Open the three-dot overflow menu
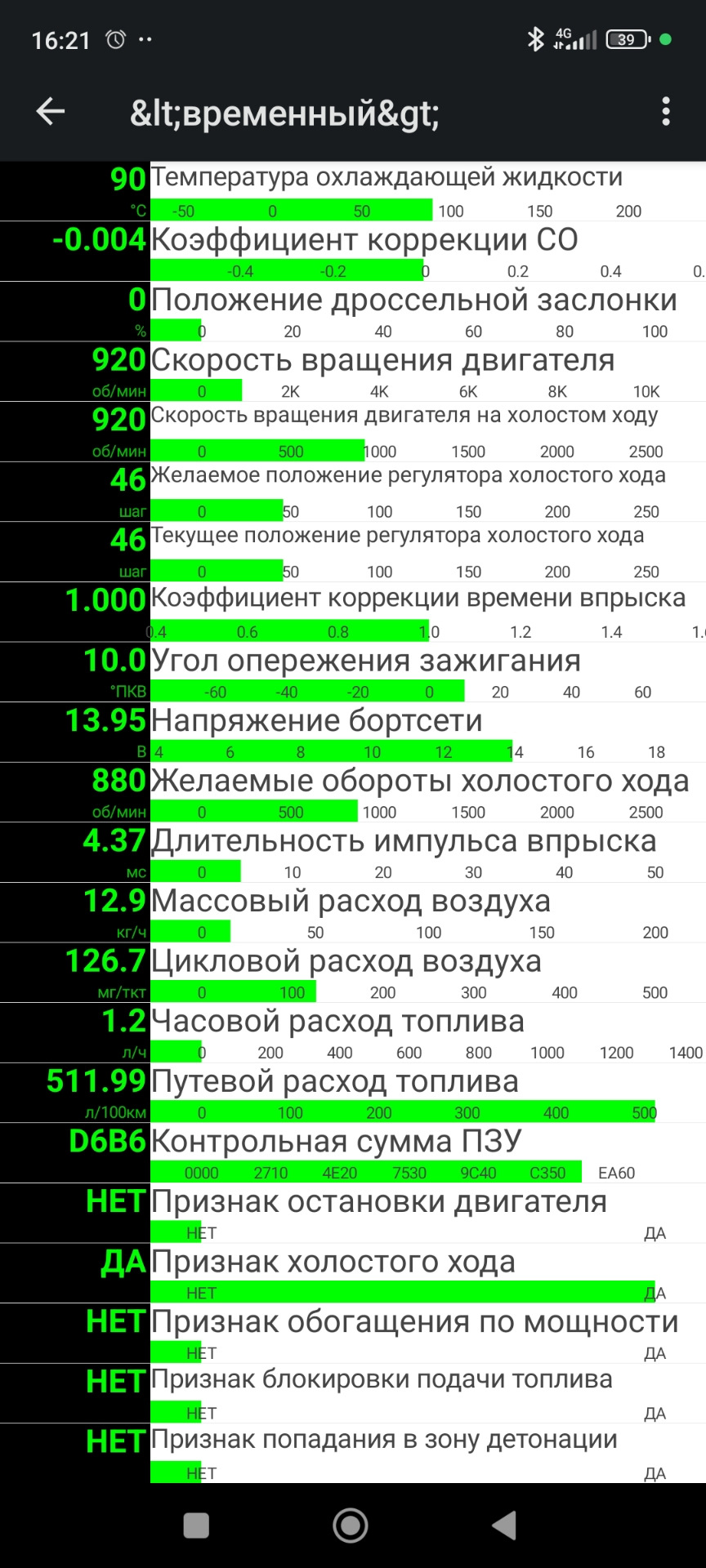This screenshot has height=1568, width=706. [x=666, y=112]
